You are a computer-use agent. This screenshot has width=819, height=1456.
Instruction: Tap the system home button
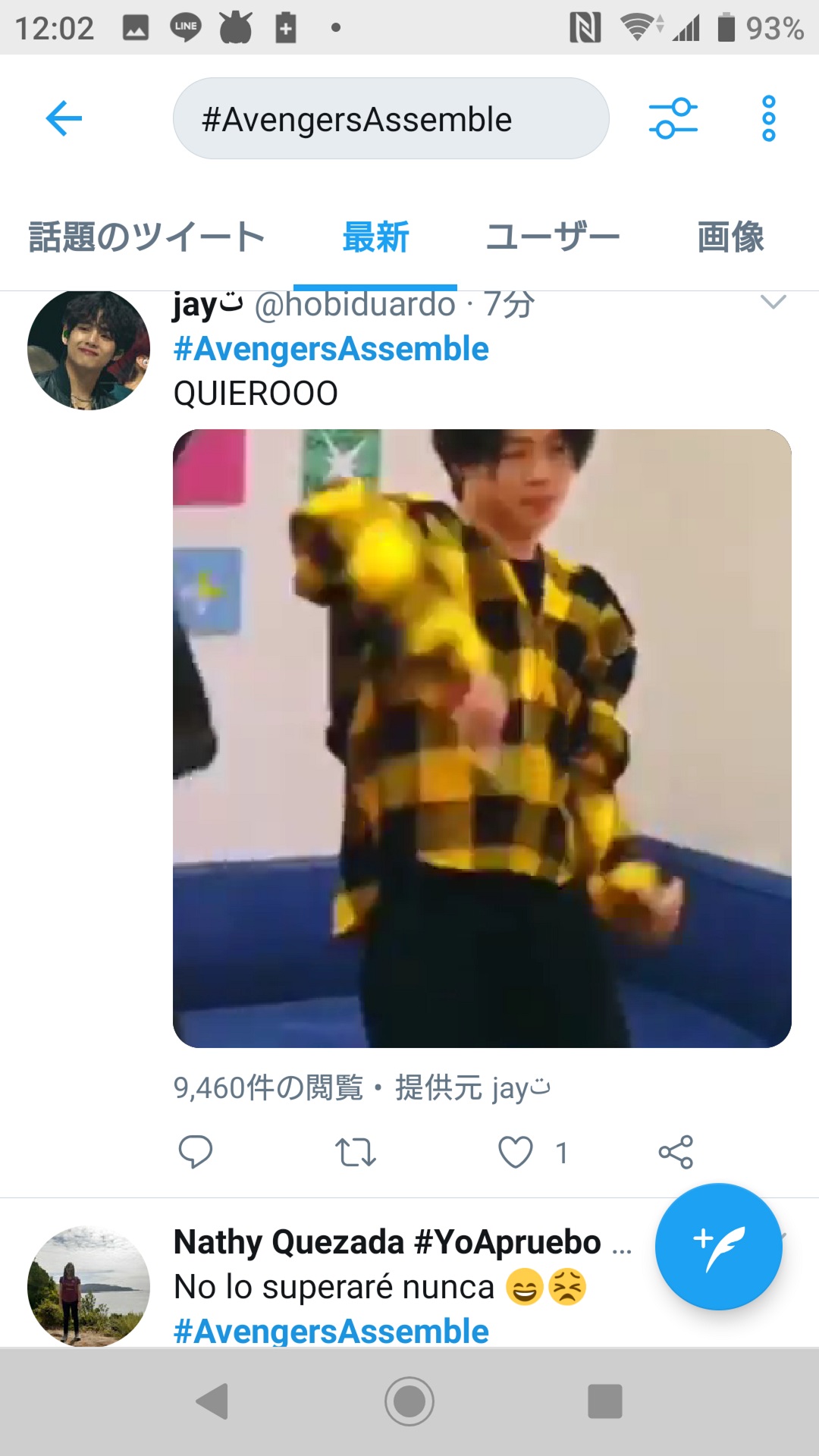point(409,1401)
